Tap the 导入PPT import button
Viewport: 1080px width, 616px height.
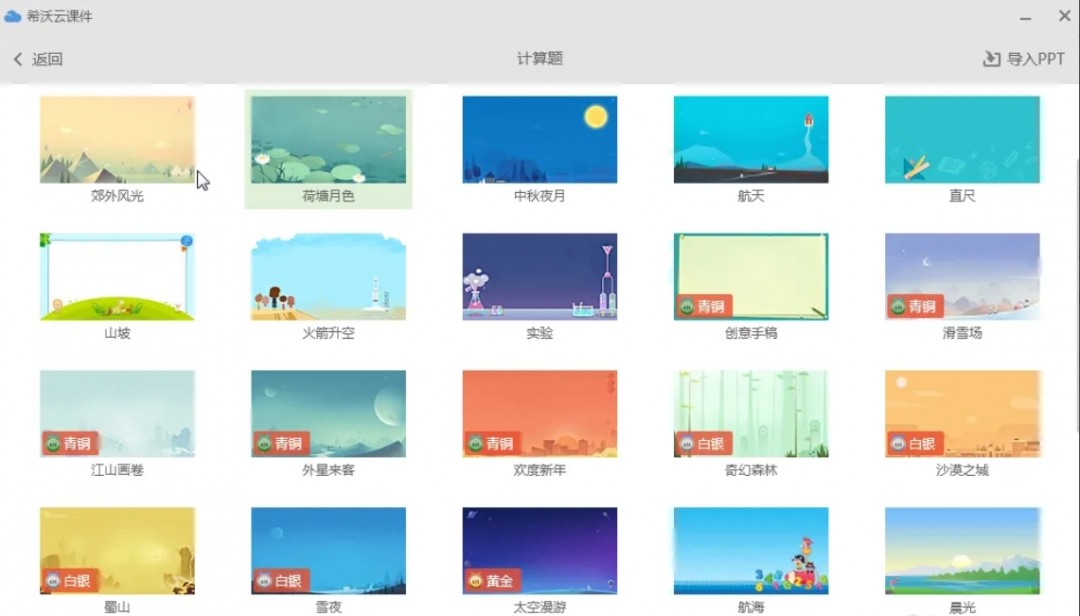click(x=1024, y=59)
